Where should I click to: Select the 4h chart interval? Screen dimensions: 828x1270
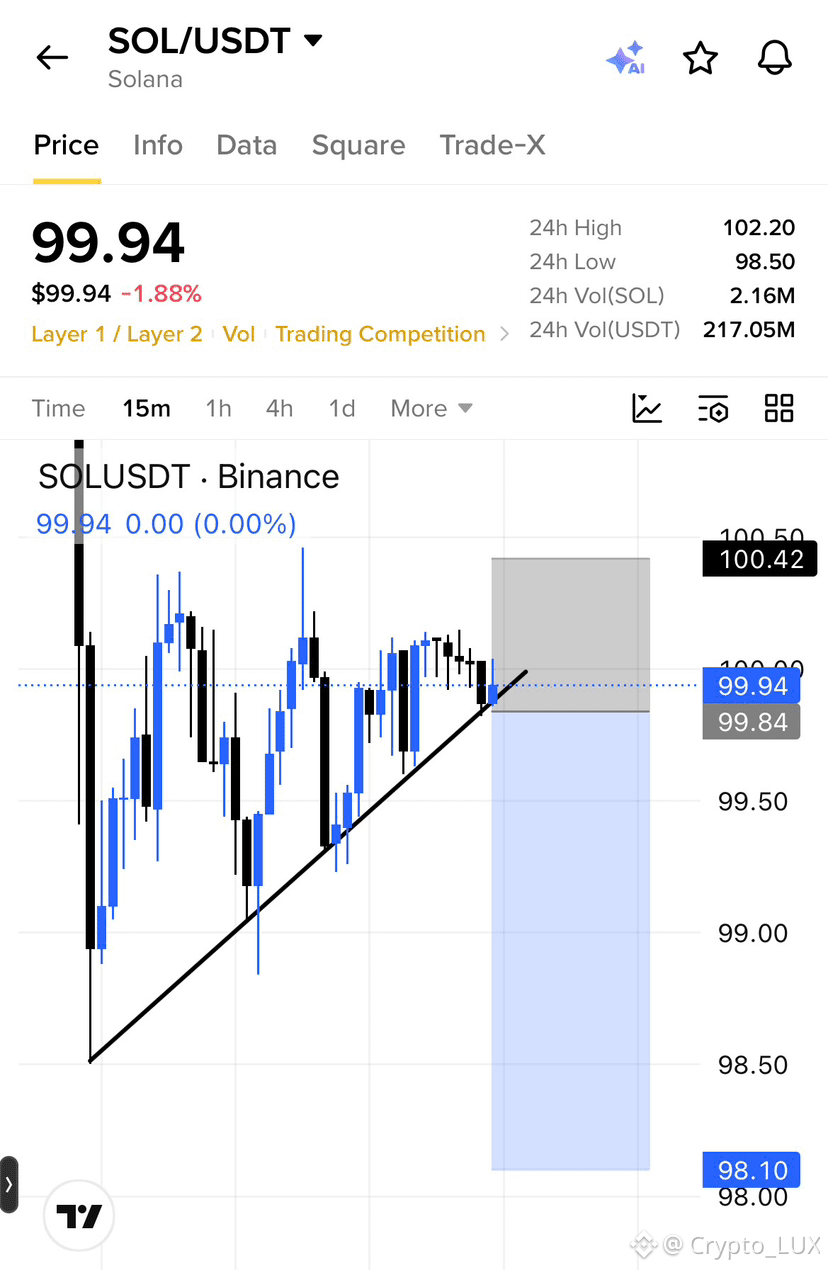coord(279,408)
